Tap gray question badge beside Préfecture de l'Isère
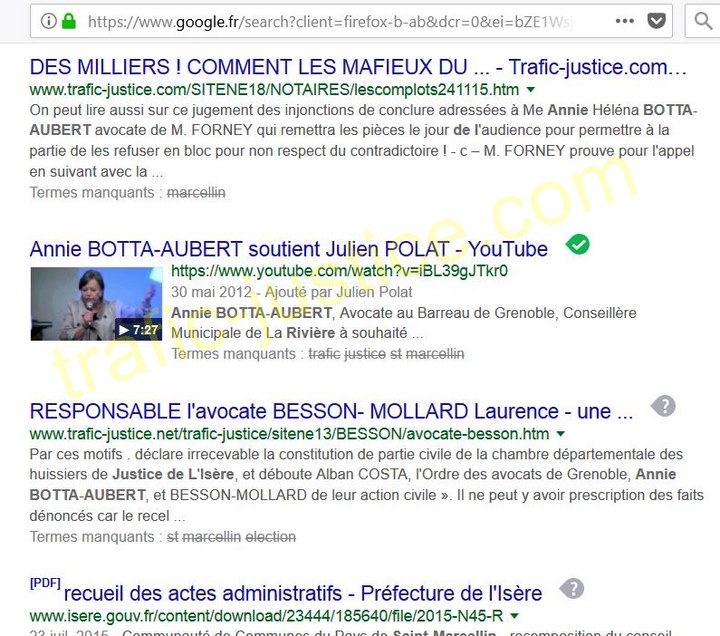This screenshot has width=720, height=636. [571, 588]
